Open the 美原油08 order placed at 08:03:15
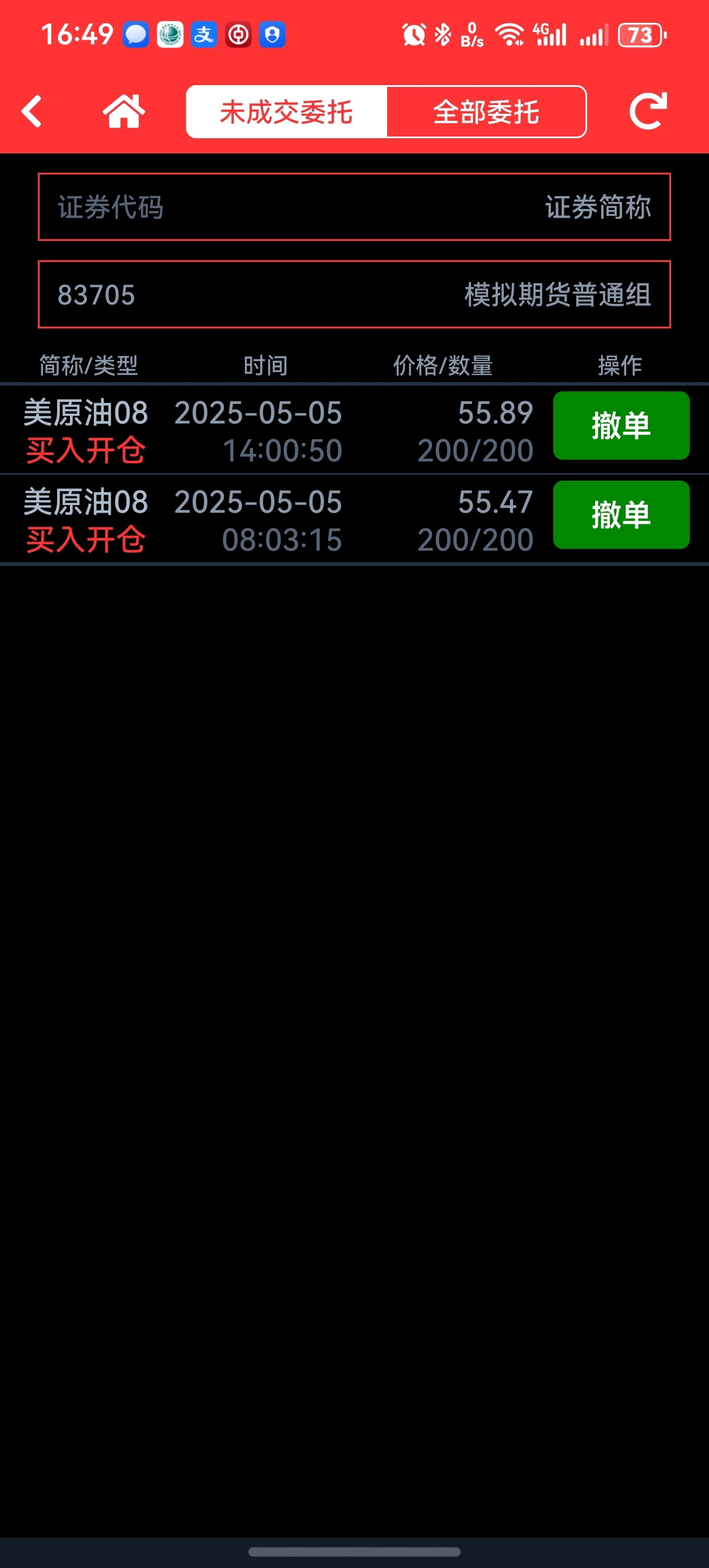 (x=278, y=520)
